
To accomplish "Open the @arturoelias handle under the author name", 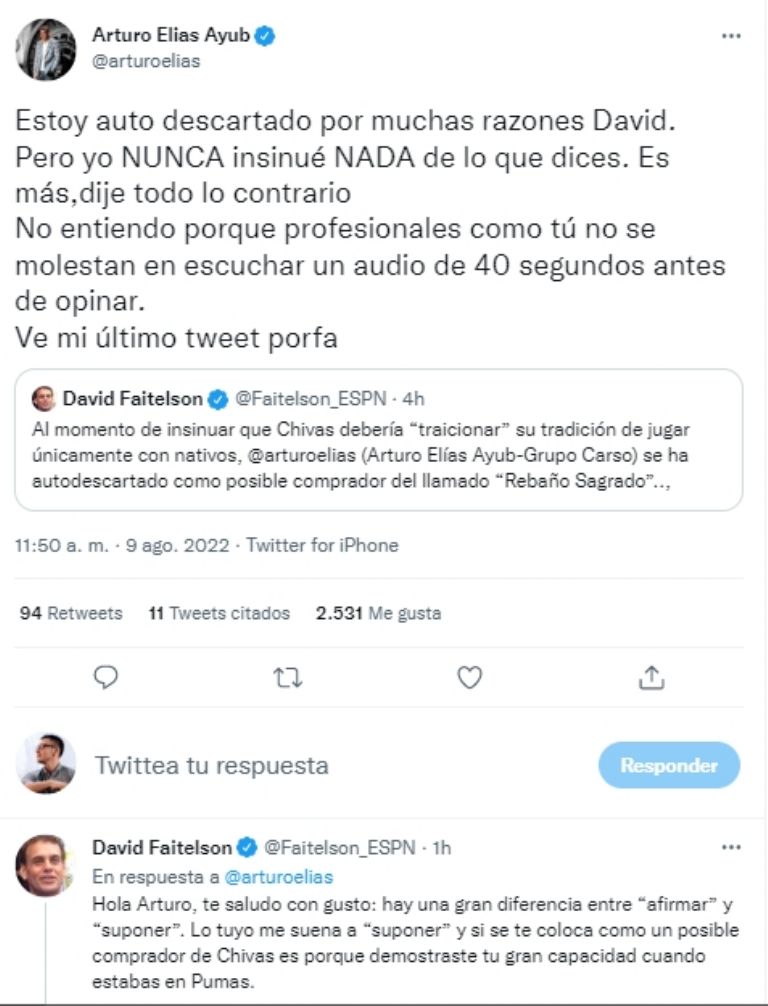I will pyautogui.click(x=146, y=60).
